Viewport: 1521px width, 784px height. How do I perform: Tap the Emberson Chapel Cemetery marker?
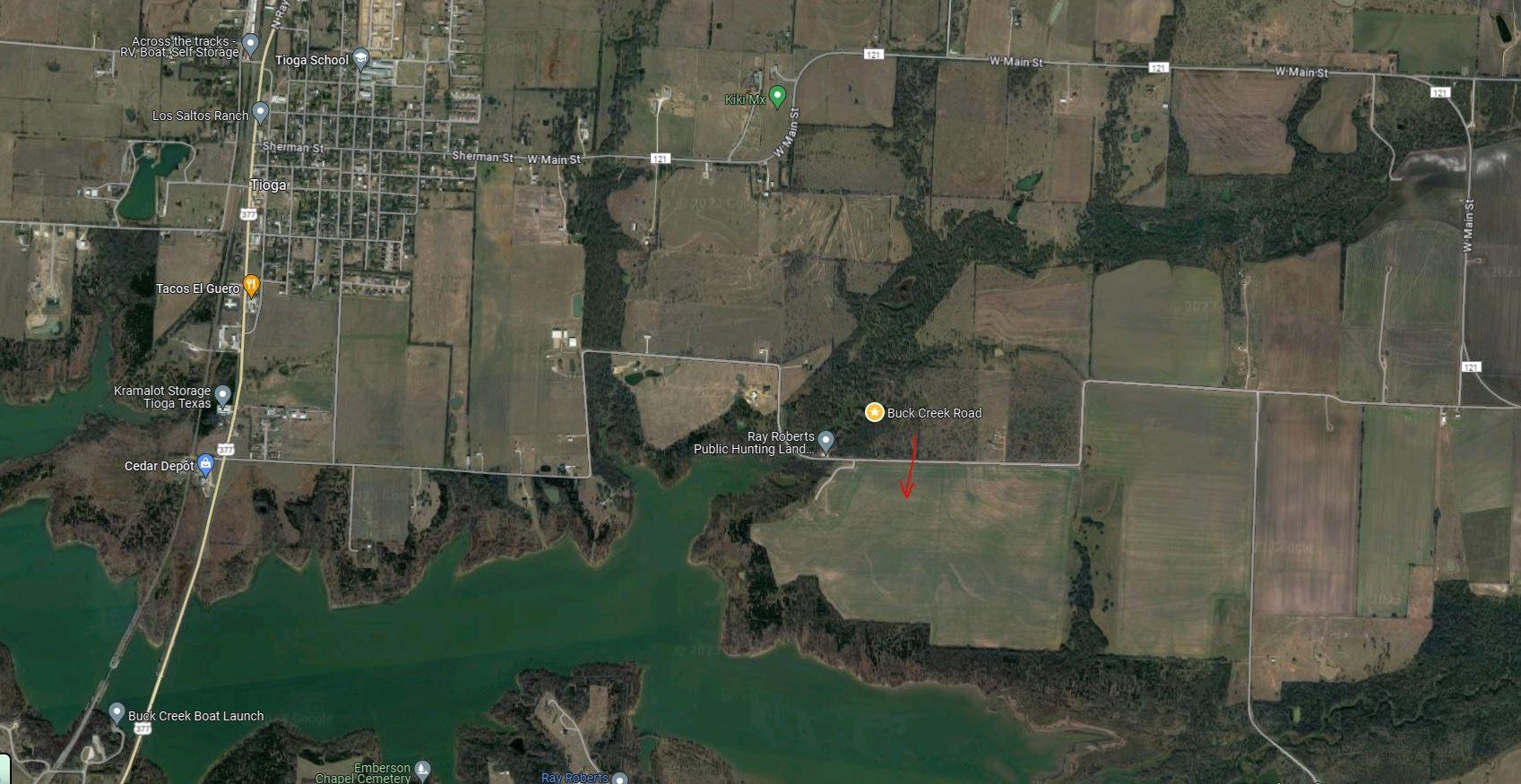[x=423, y=770]
